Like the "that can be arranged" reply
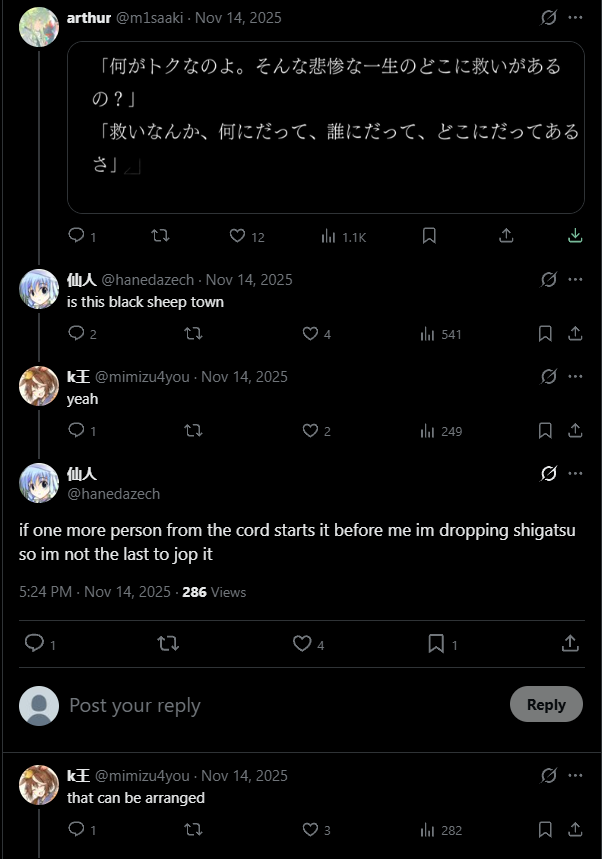 [x=311, y=829]
